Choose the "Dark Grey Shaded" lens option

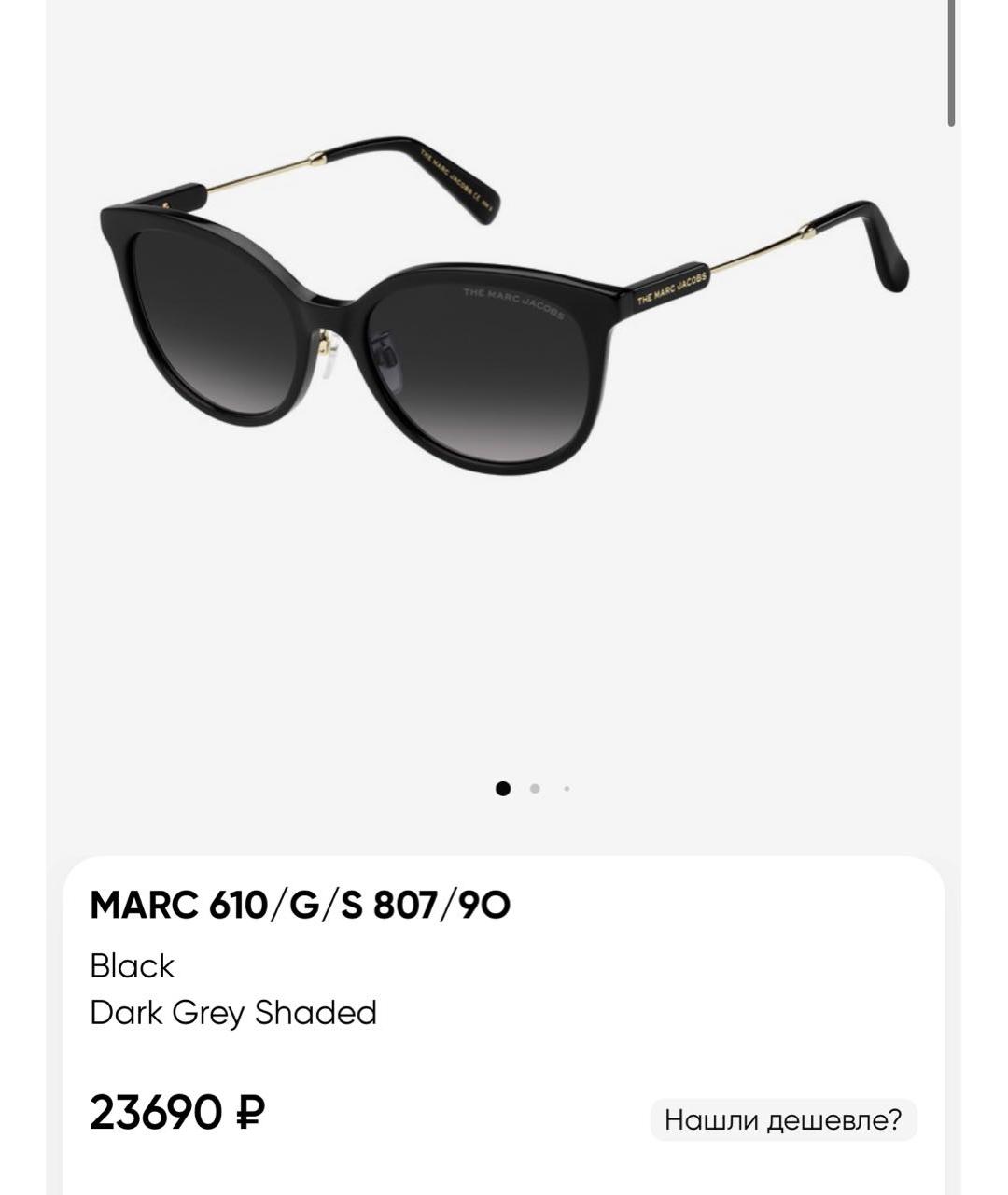[233, 1013]
